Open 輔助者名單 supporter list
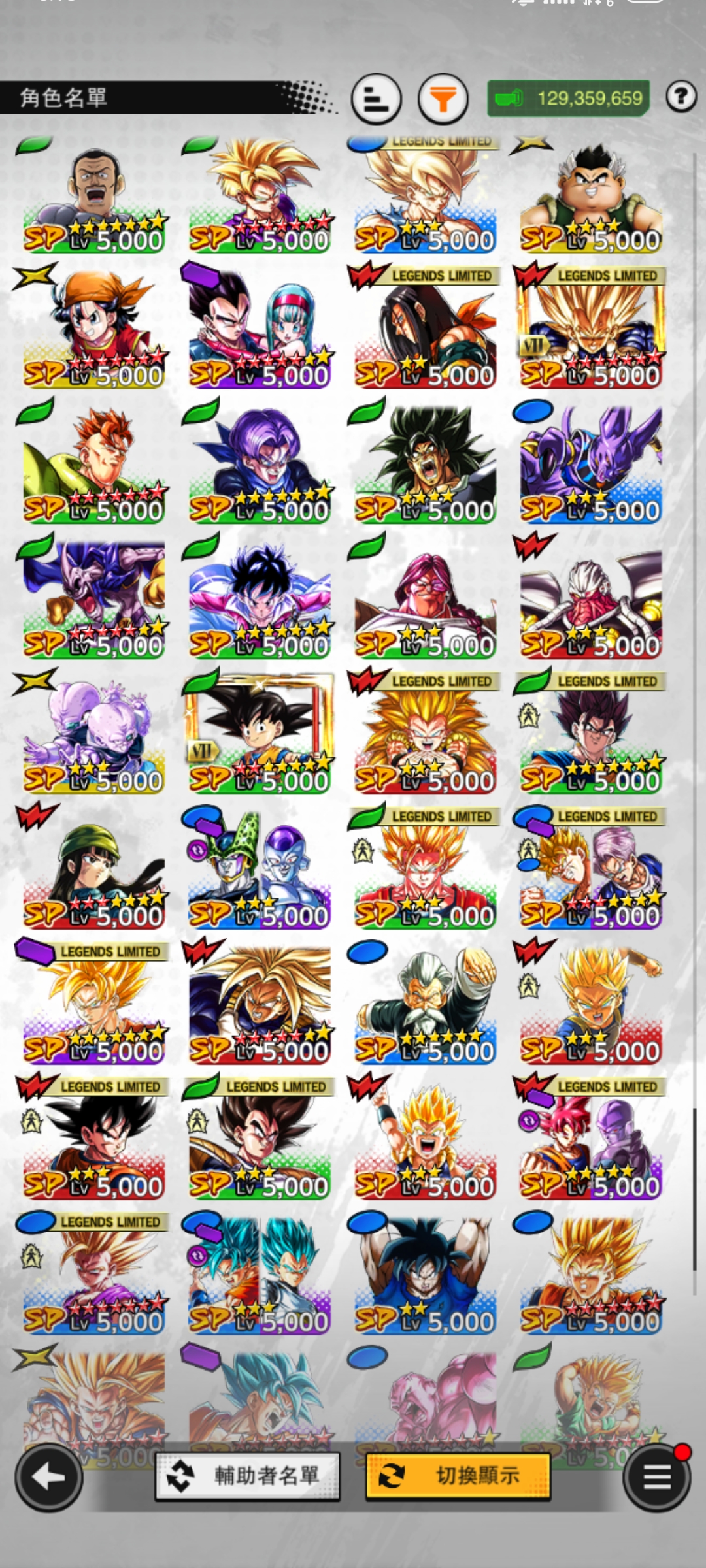Image resolution: width=706 pixels, height=1568 pixels. click(x=248, y=1476)
